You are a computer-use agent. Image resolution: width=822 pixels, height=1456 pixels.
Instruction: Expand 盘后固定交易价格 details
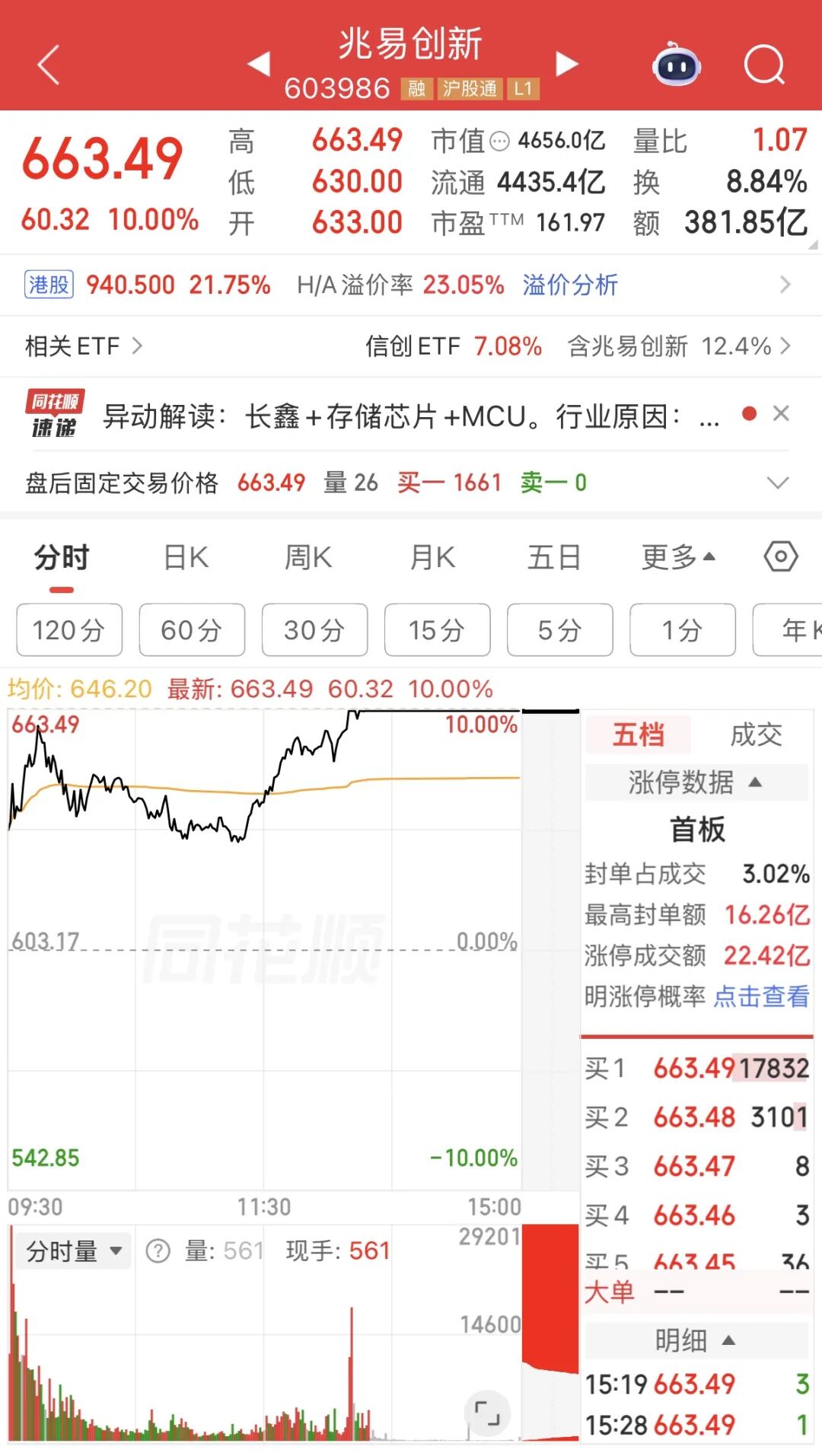(778, 483)
